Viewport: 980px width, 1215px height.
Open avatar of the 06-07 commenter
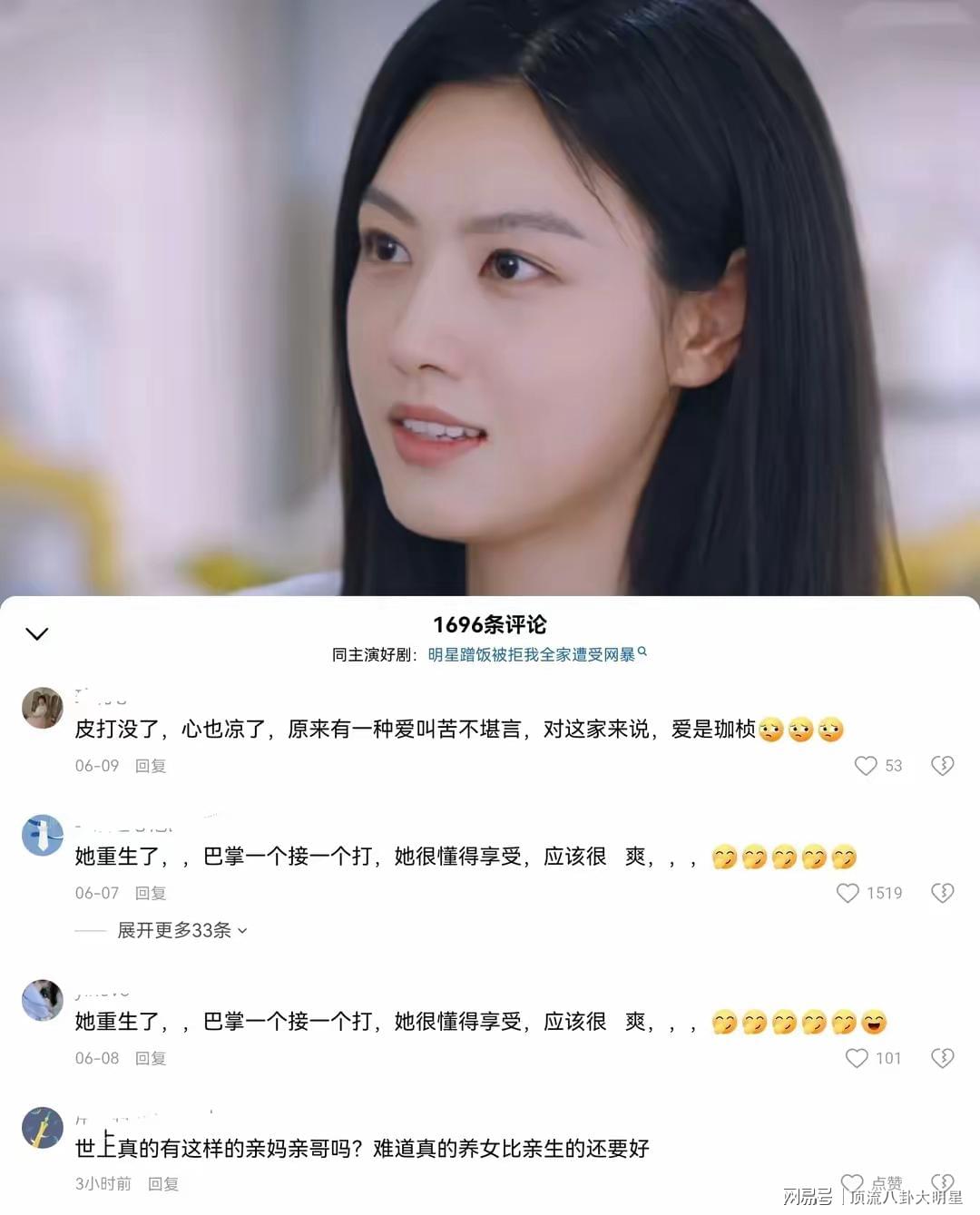(43, 835)
